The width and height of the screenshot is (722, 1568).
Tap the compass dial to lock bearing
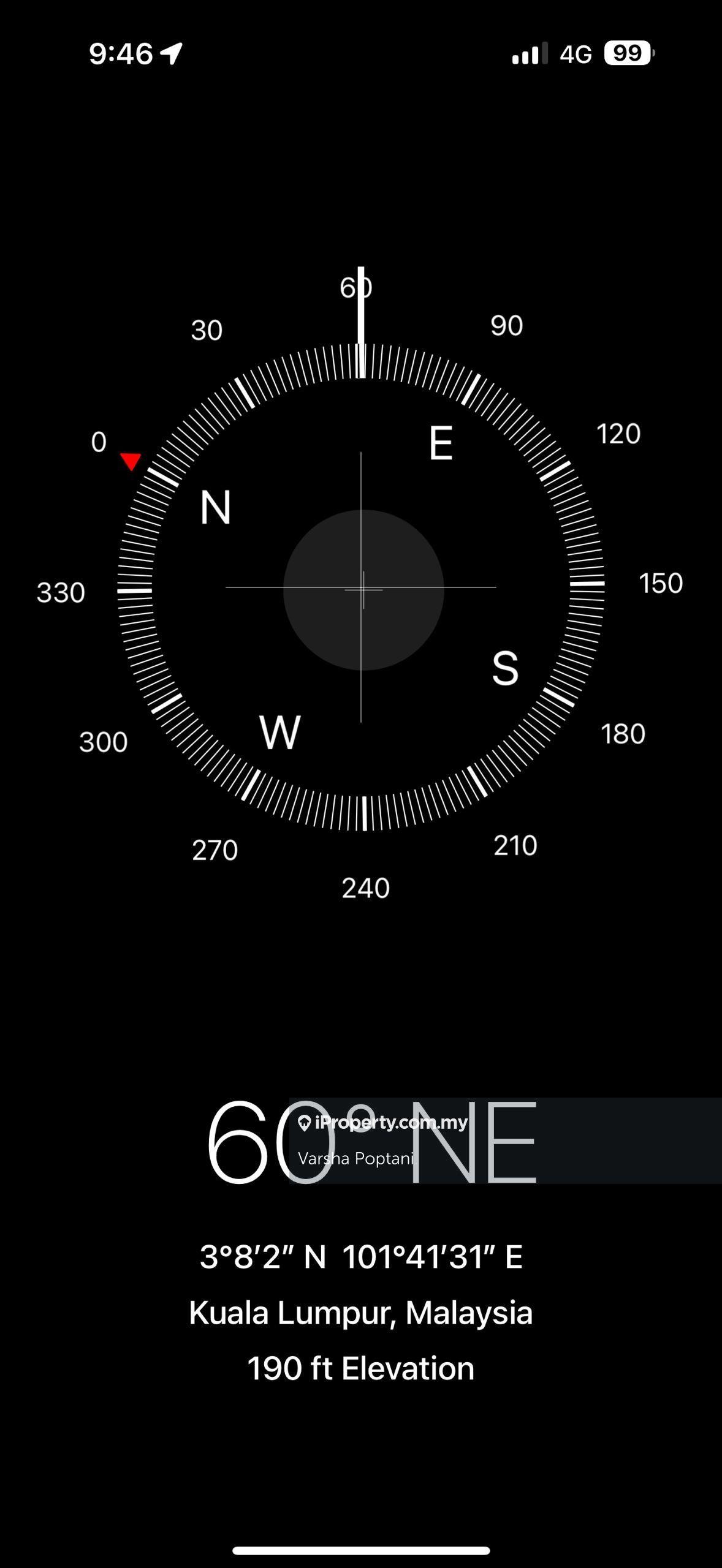pyautogui.click(x=362, y=588)
